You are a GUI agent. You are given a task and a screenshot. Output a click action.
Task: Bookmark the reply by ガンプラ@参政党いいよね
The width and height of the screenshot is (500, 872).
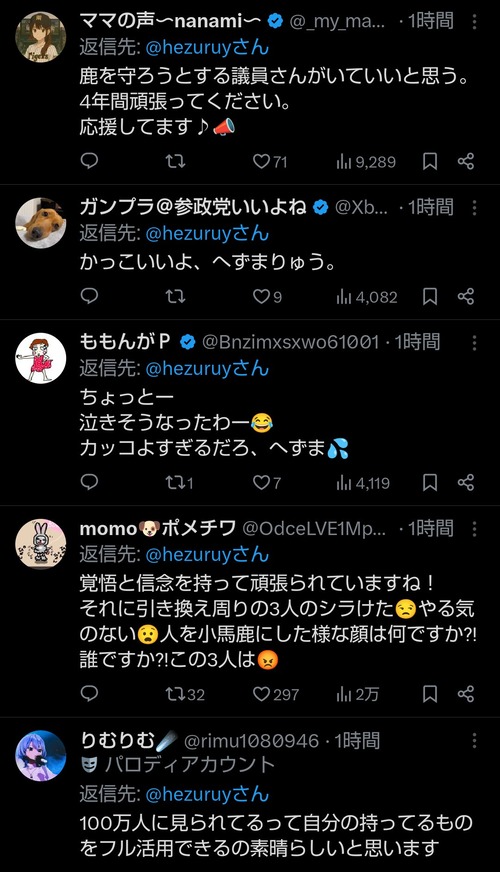pos(429,296)
